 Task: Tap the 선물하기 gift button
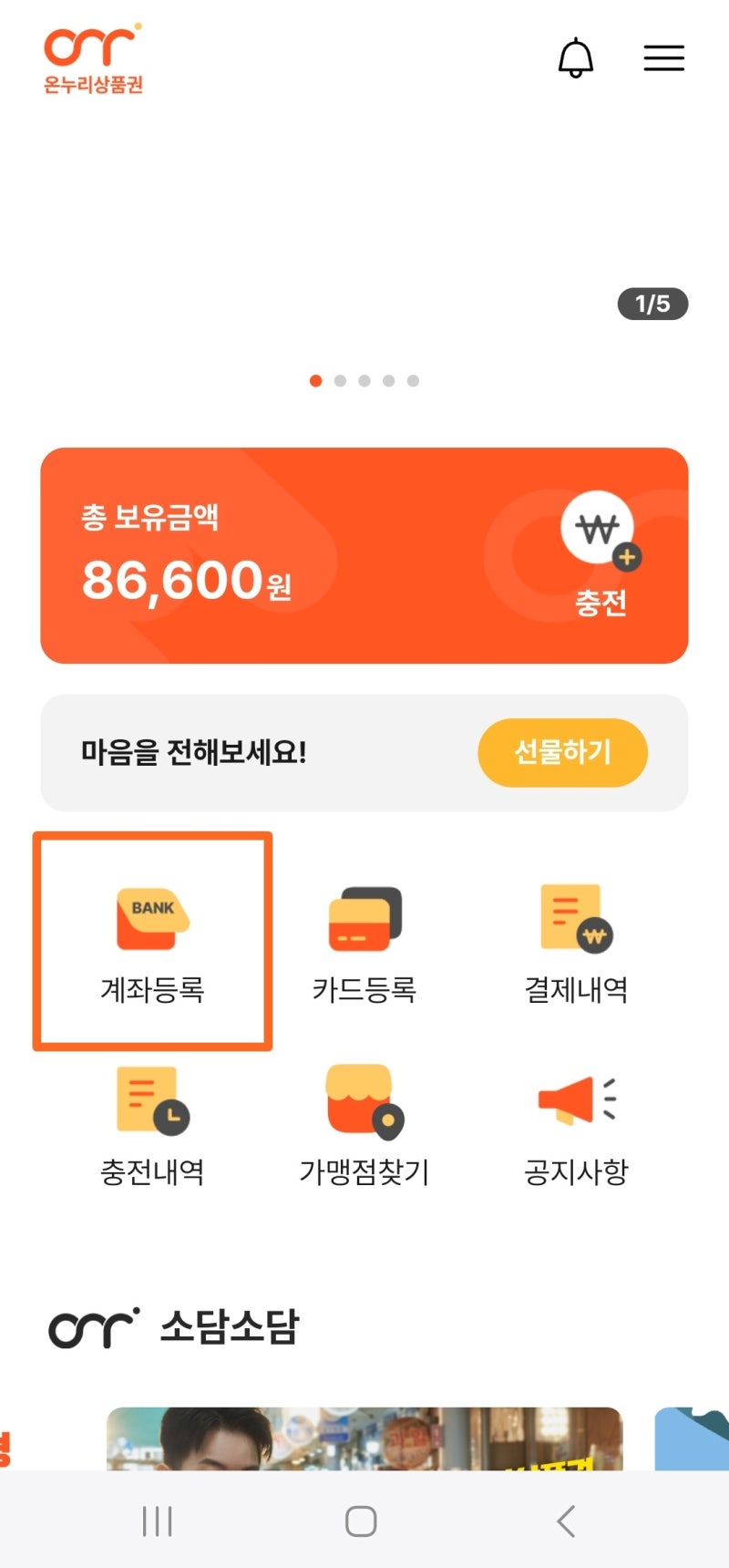tap(562, 752)
